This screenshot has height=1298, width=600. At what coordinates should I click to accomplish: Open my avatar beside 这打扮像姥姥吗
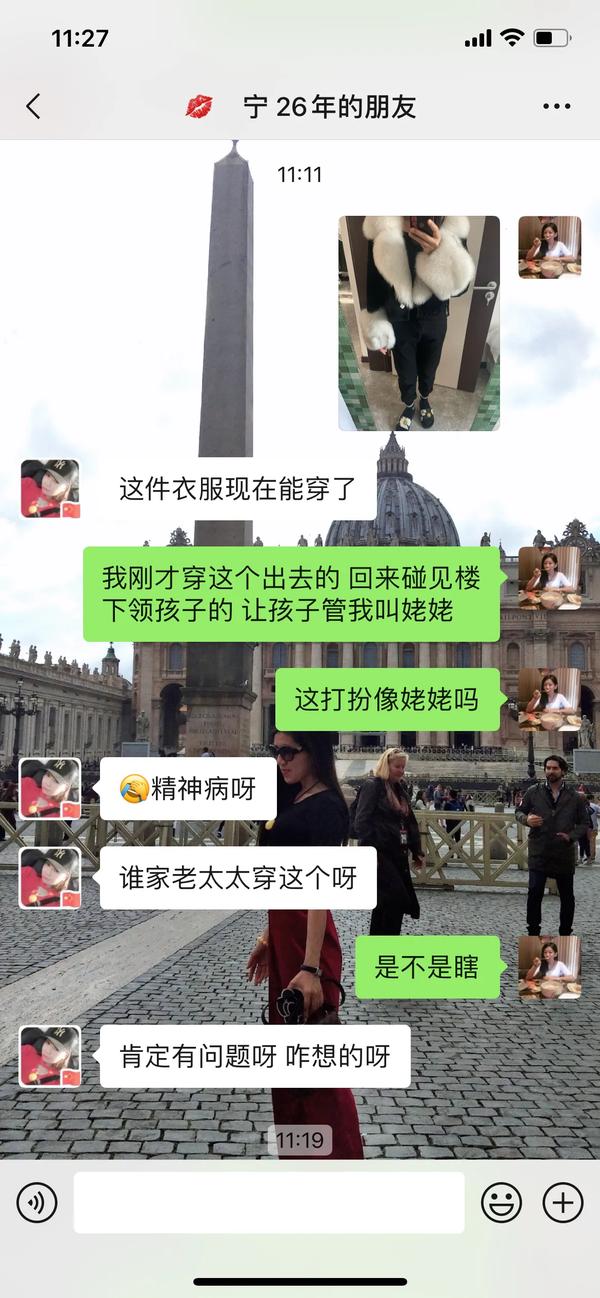pos(549,699)
